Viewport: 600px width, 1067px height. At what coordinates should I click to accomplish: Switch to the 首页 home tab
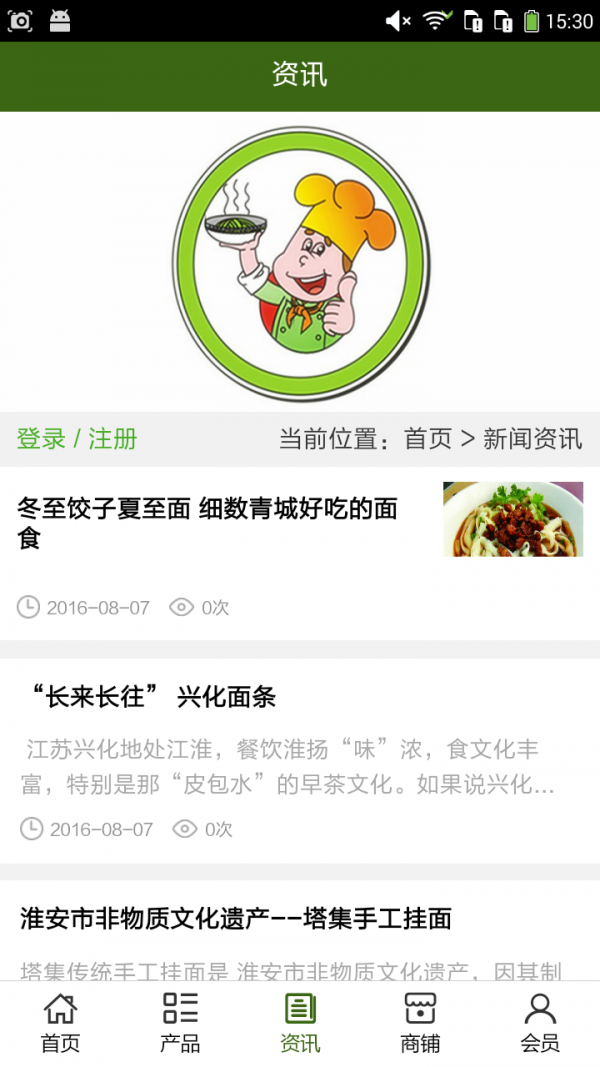pos(60,1023)
